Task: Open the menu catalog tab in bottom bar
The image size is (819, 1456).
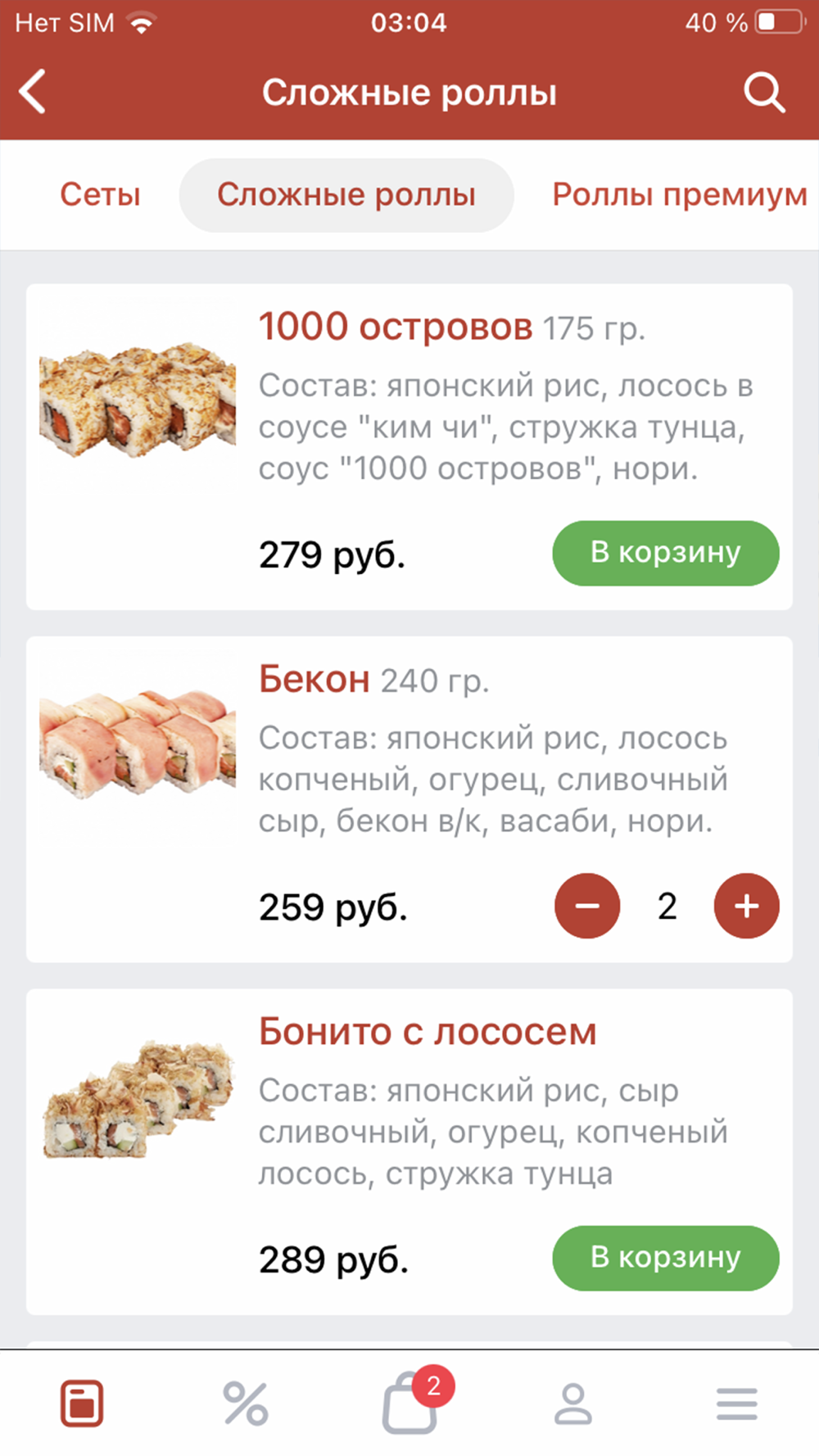Action: pos(82,1404)
